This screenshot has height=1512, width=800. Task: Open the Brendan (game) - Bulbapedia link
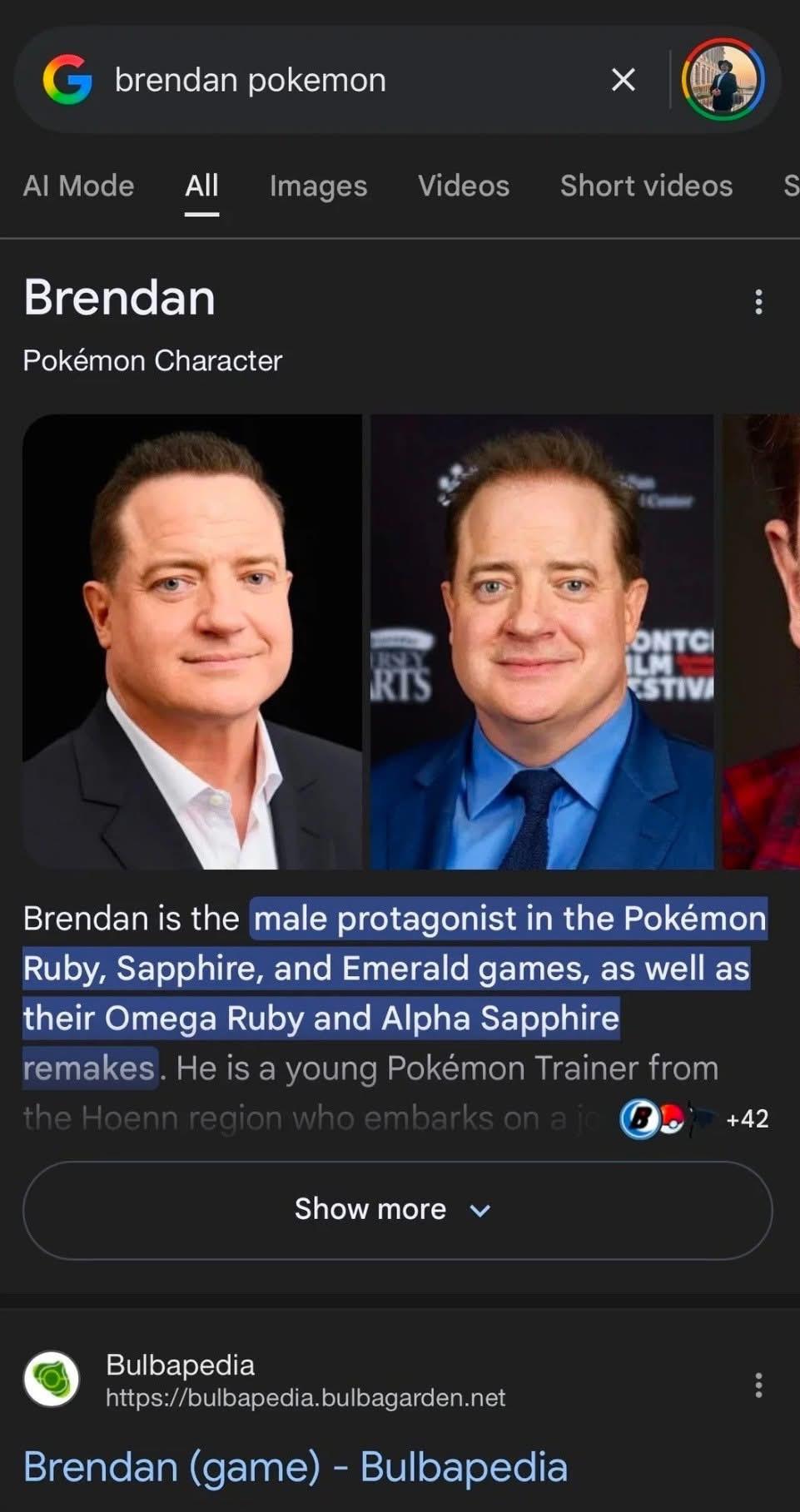pyautogui.click(x=296, y=1467)
